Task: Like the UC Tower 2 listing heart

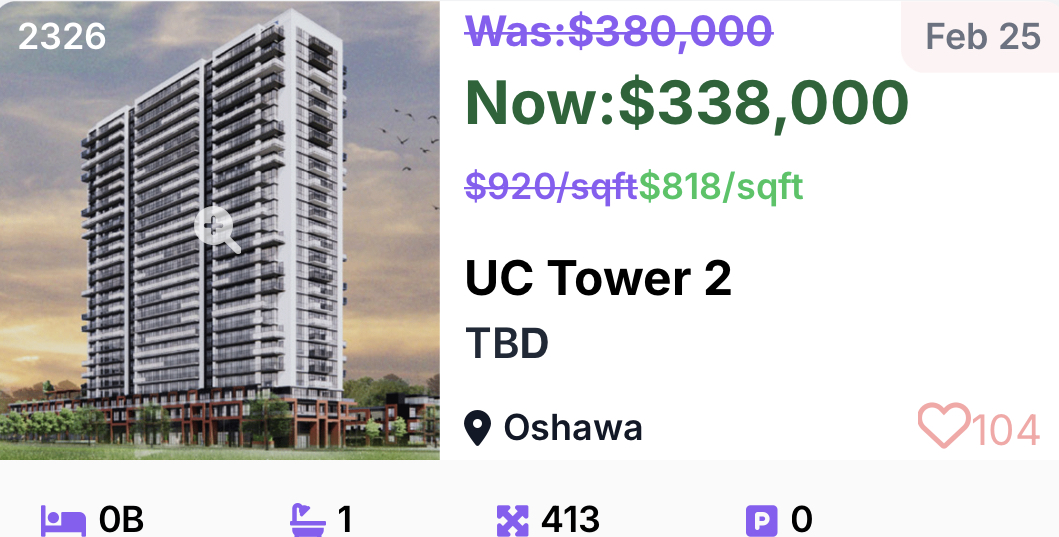Action: pos(943,427)
